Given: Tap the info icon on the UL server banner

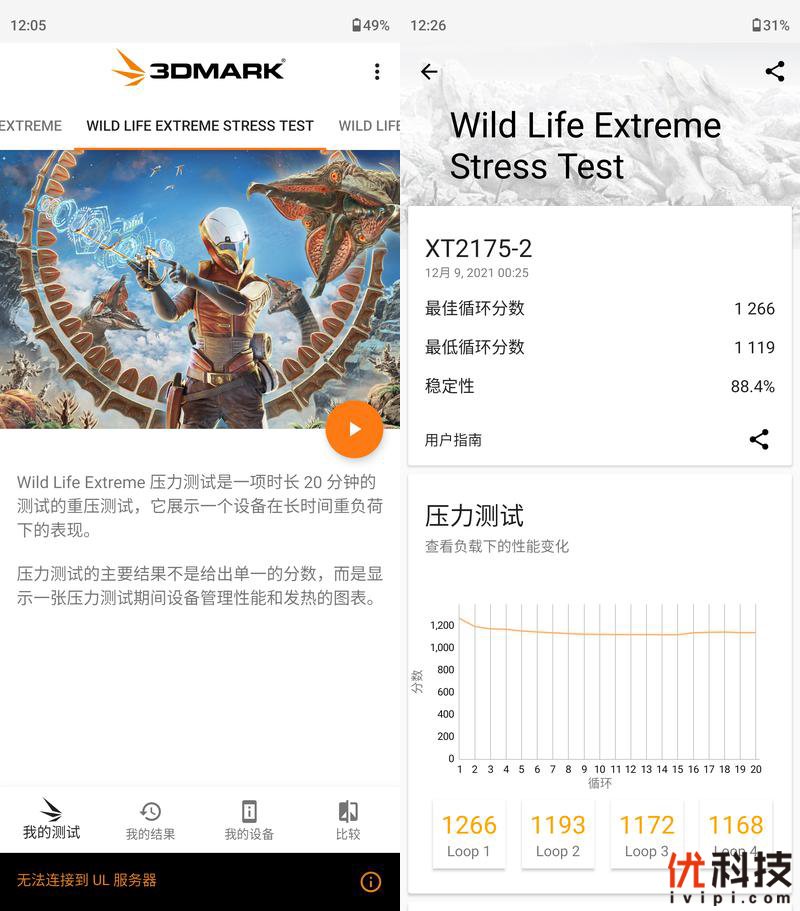Looking at the screenshot, I should [370, 881].
